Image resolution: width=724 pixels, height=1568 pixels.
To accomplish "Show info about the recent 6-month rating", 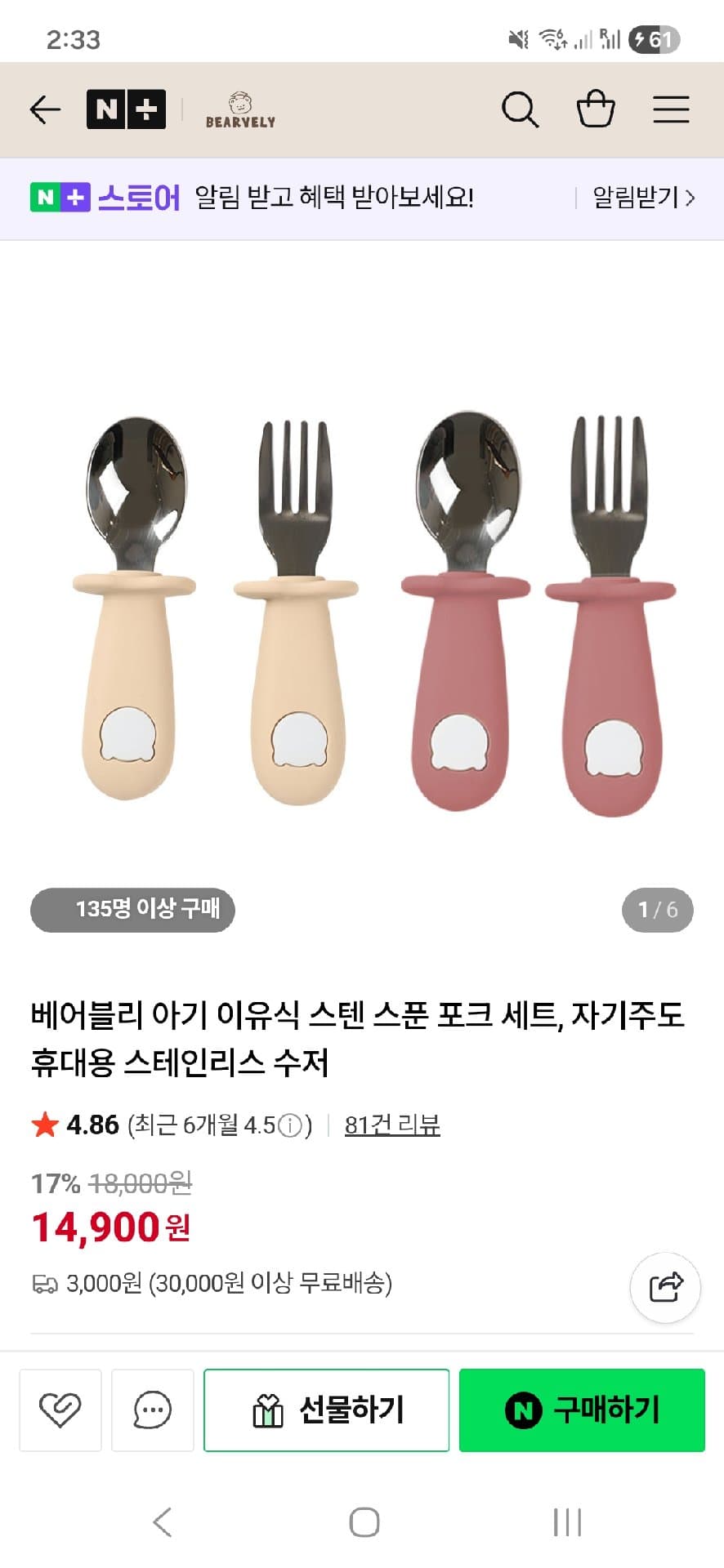I will 290,1126.
